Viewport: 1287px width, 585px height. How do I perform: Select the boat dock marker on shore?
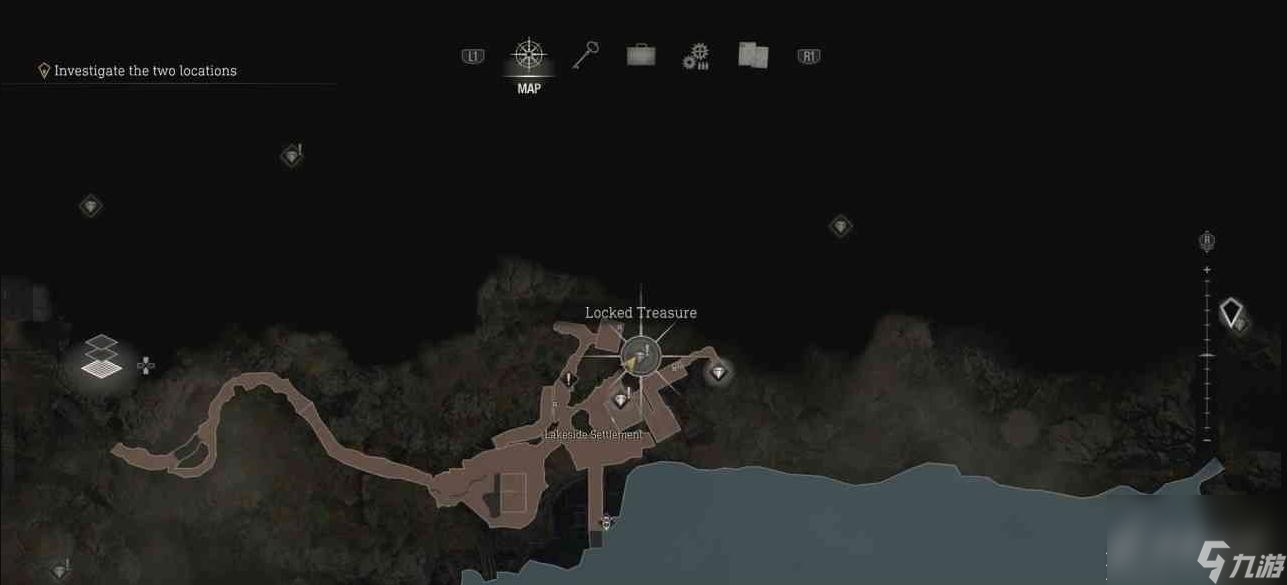(606, 522)
